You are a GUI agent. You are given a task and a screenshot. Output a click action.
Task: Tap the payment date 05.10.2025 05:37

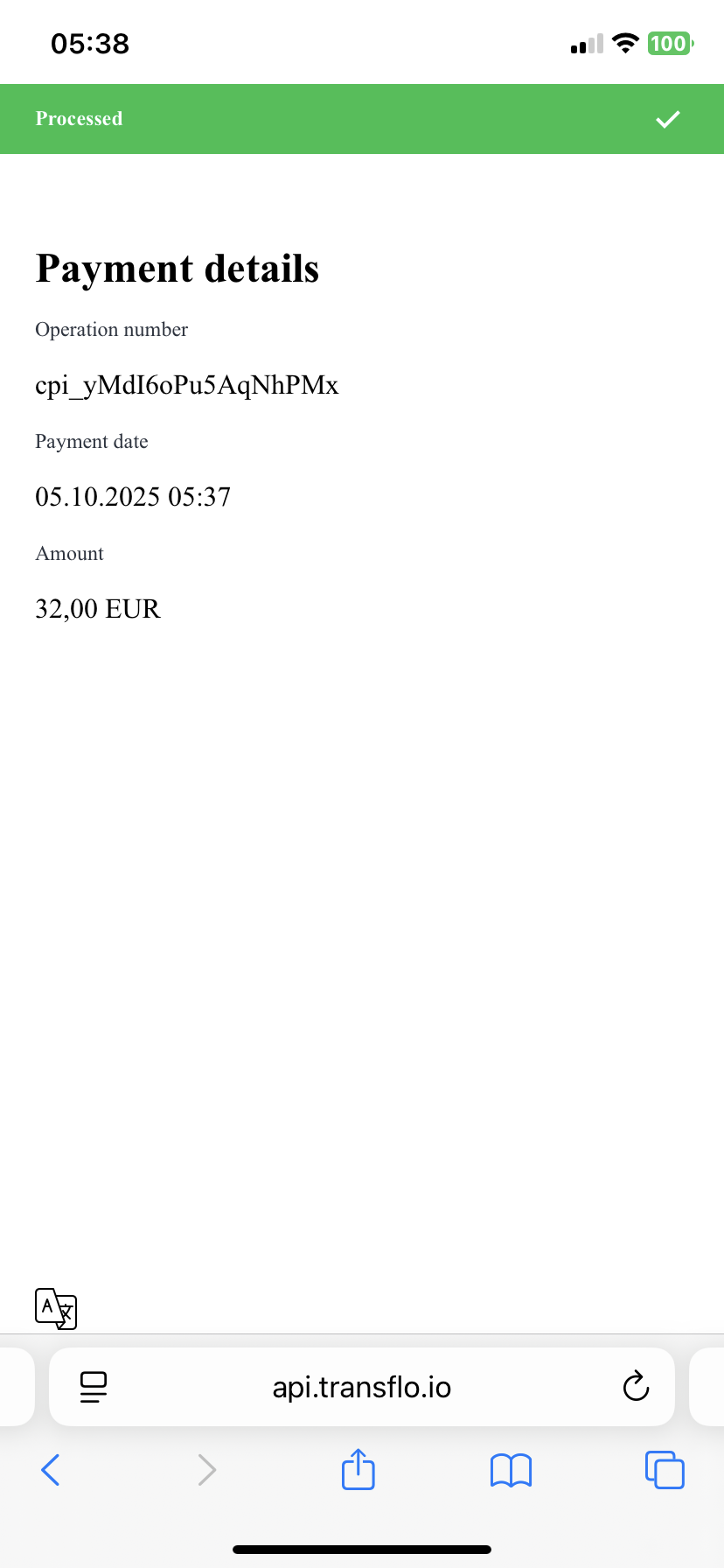[133, 496]
